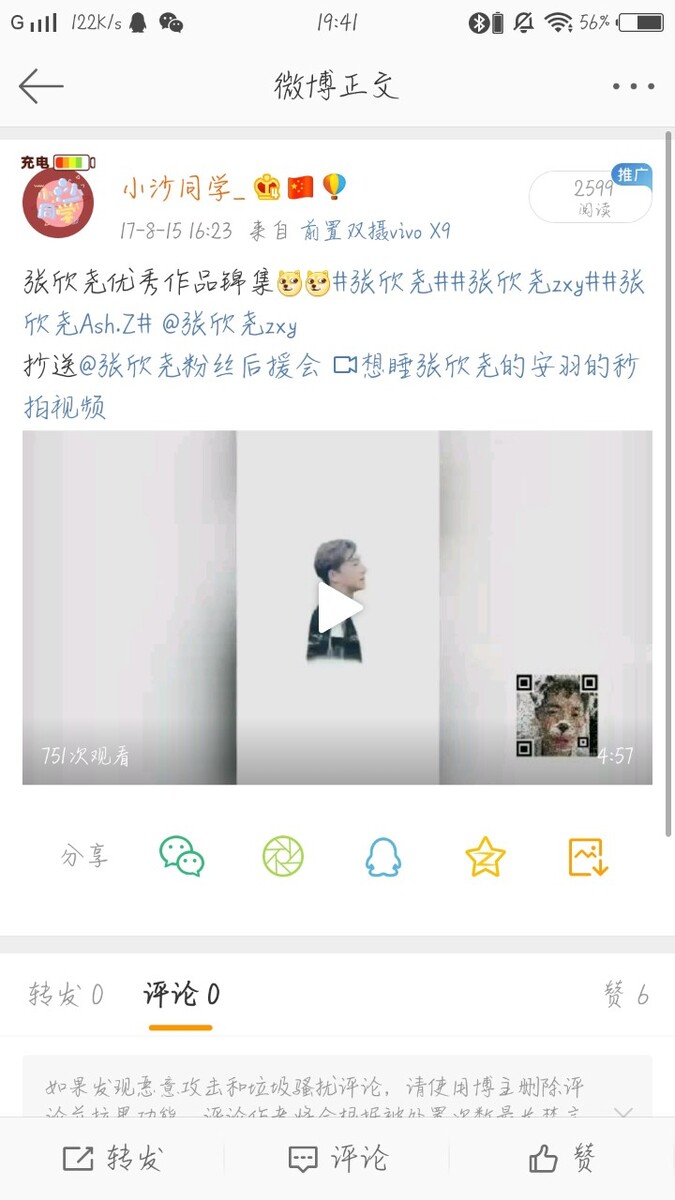Switch to the 评论 0 tab

[x=181, y=994]
